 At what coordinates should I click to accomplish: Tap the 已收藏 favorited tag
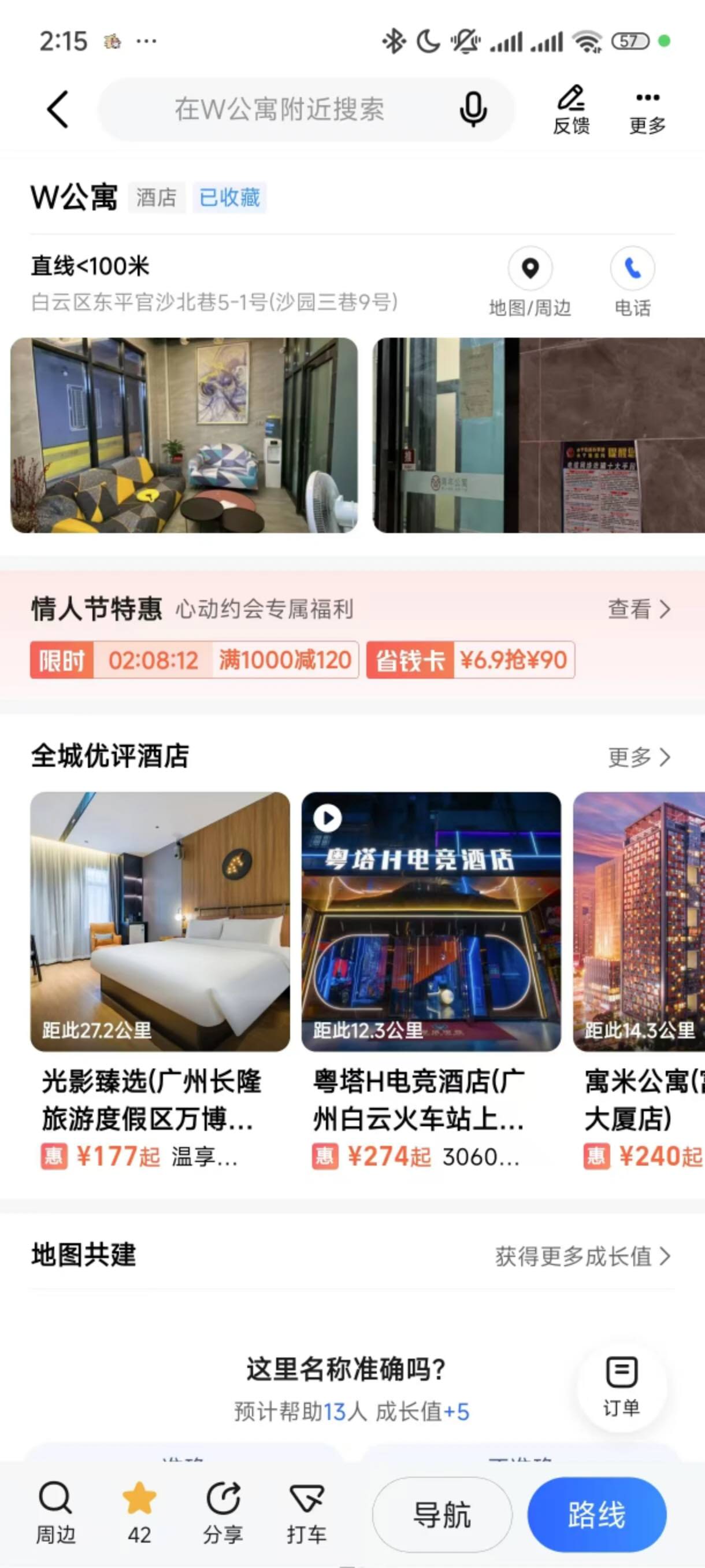click(x=229, y=198)
